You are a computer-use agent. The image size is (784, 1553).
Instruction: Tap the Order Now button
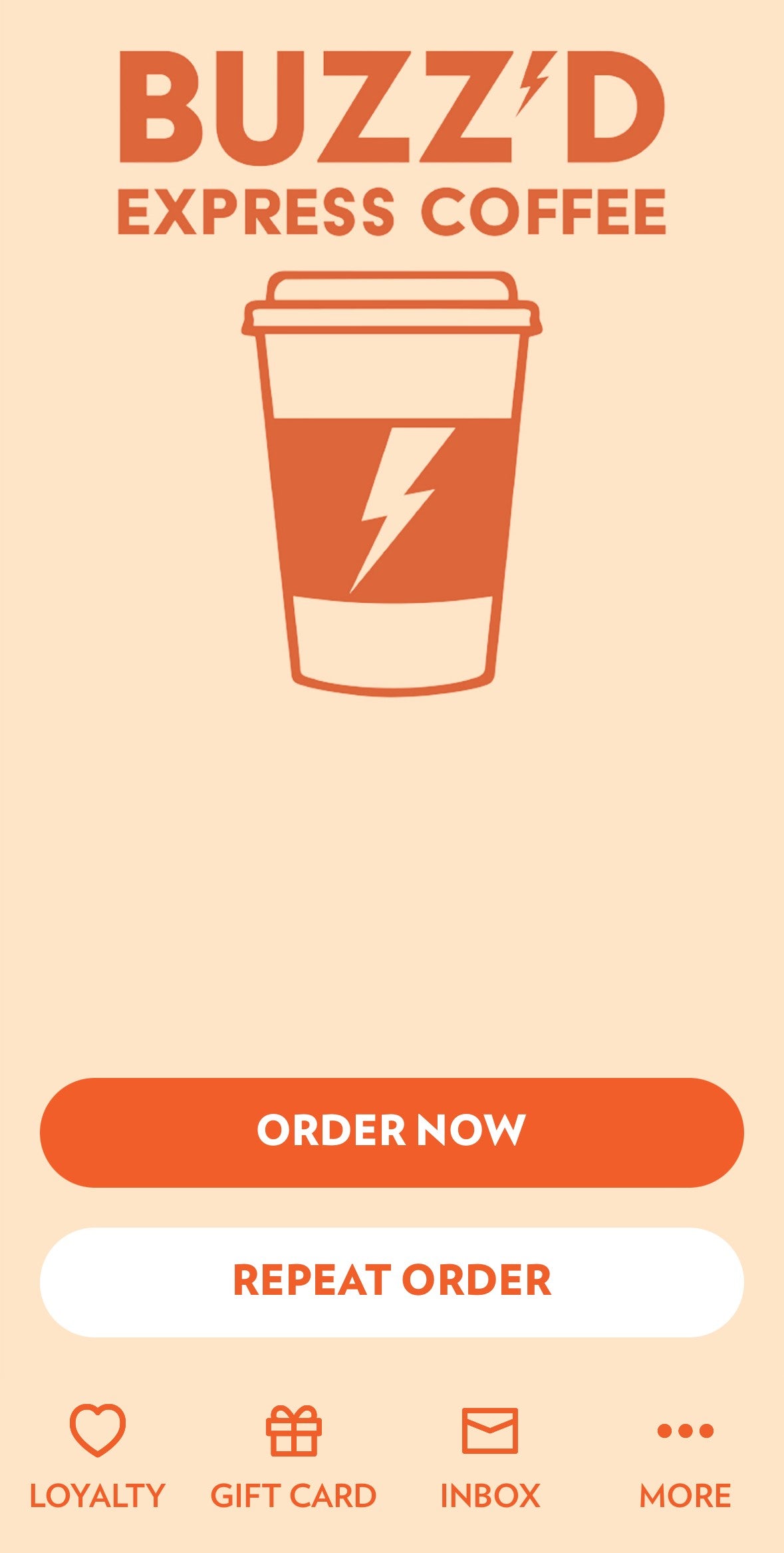[x=392, y=1132]
